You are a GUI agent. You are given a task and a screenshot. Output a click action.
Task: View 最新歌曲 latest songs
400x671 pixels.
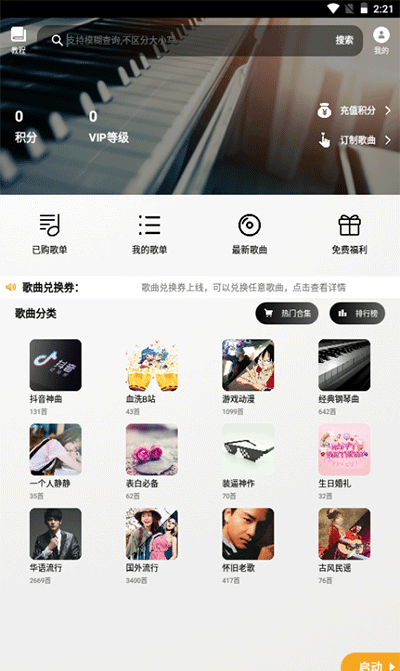tap(249, 234)
